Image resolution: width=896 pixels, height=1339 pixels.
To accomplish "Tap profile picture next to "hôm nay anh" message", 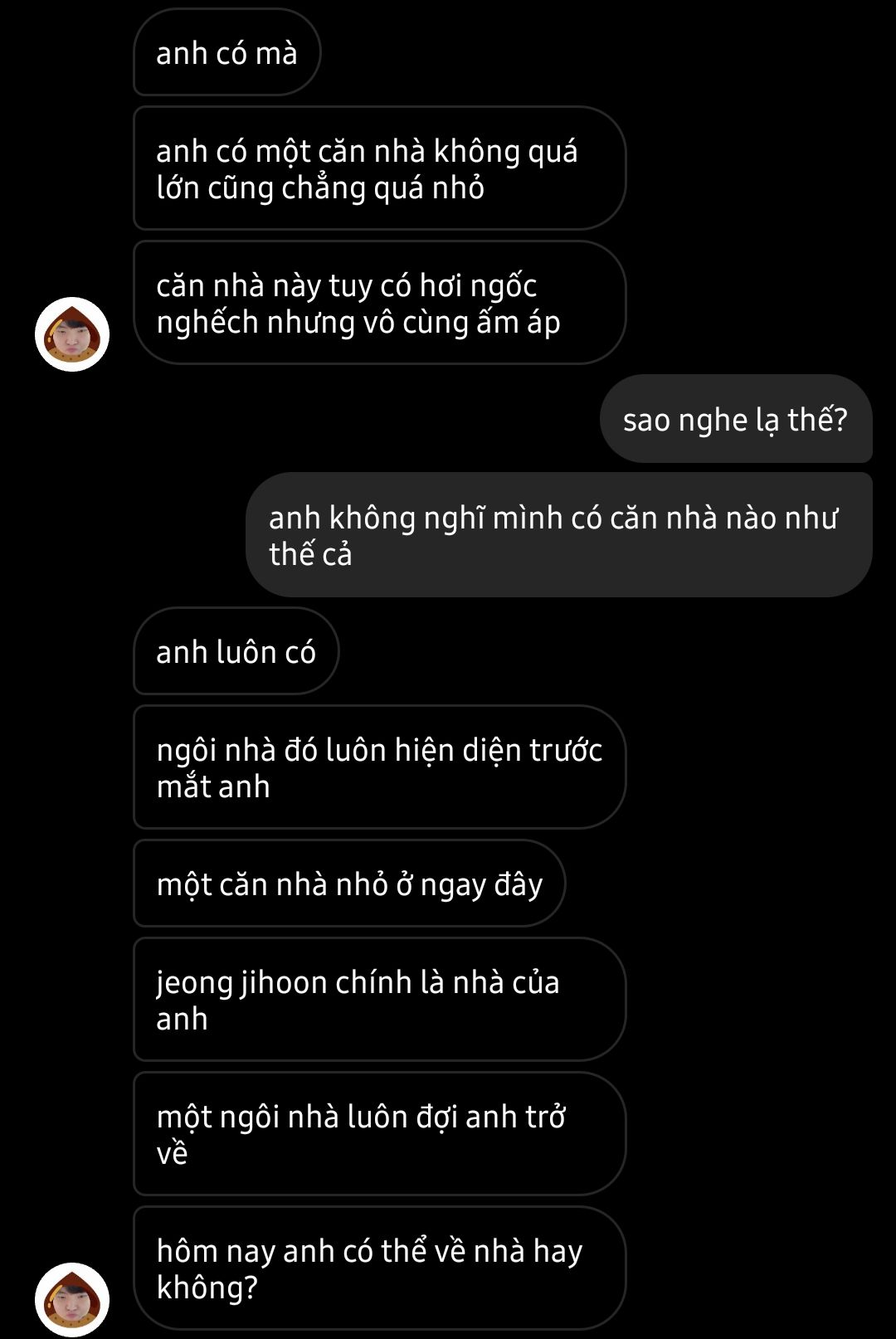I will (72, 1299).
